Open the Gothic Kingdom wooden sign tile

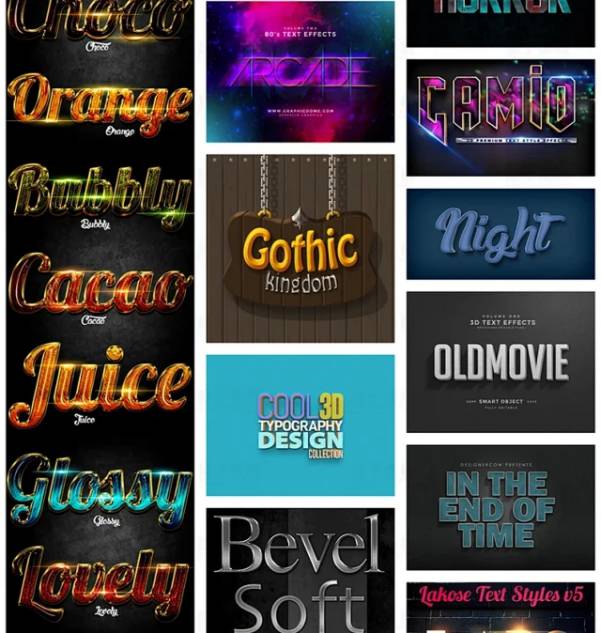300,248
